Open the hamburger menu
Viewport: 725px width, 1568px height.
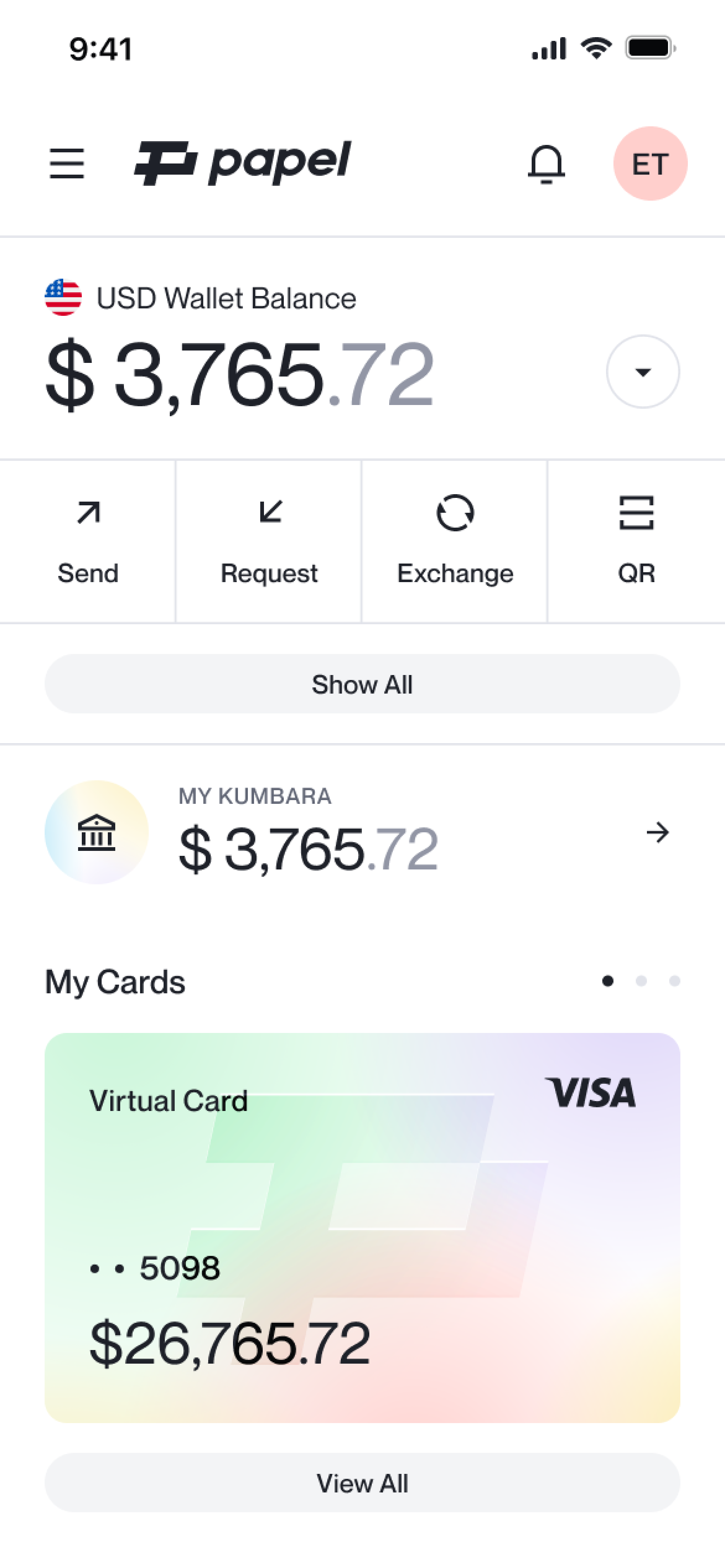coord(67,163)
